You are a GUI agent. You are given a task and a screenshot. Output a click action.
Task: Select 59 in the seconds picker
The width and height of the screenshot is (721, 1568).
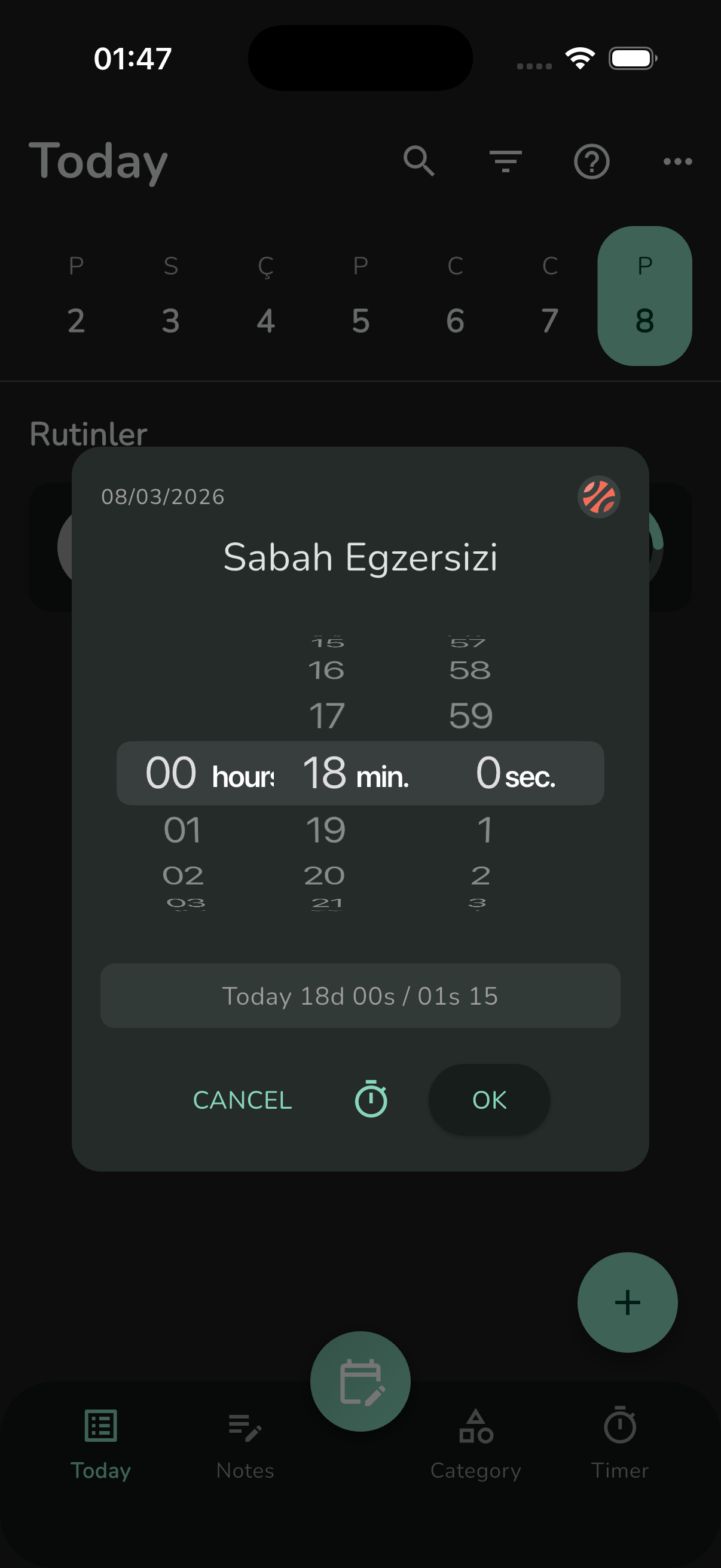(x=471, y=716)
